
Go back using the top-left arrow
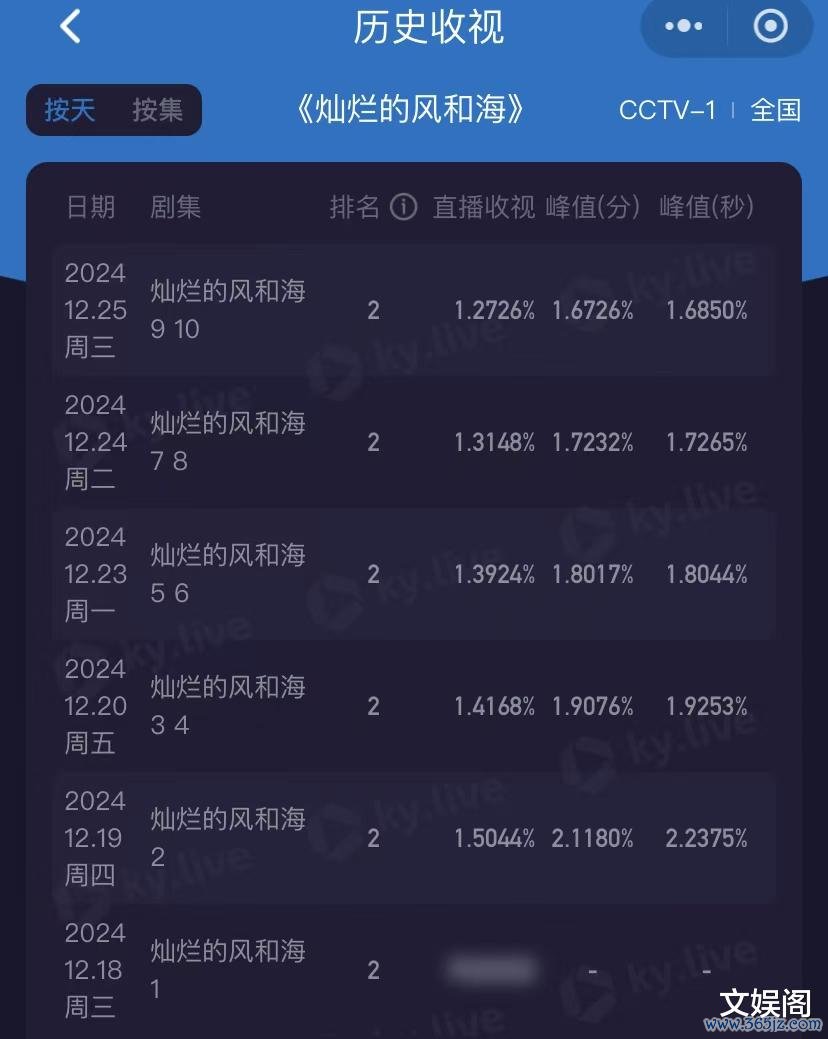pyautogui.click(x=69, y=27)
